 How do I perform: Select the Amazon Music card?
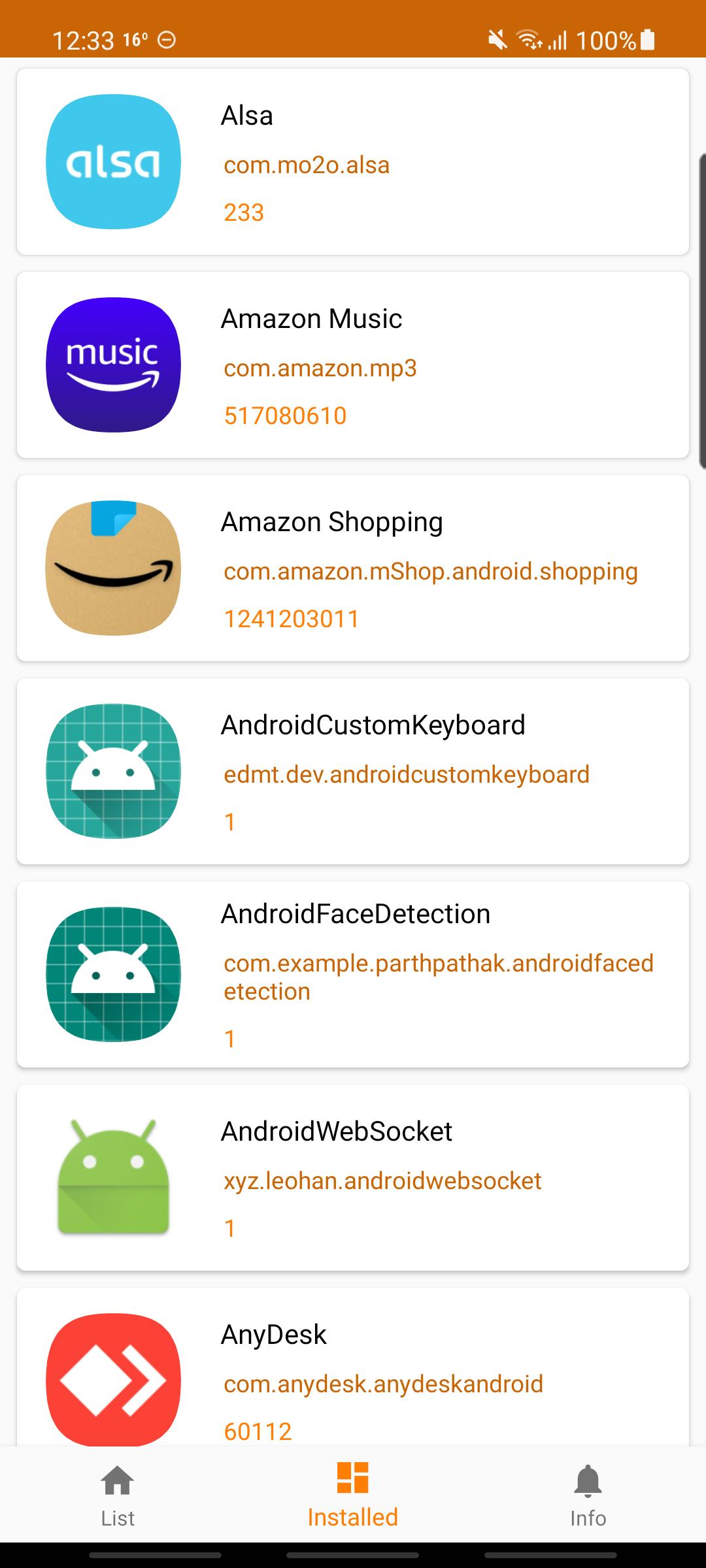[x=353, y=365]
